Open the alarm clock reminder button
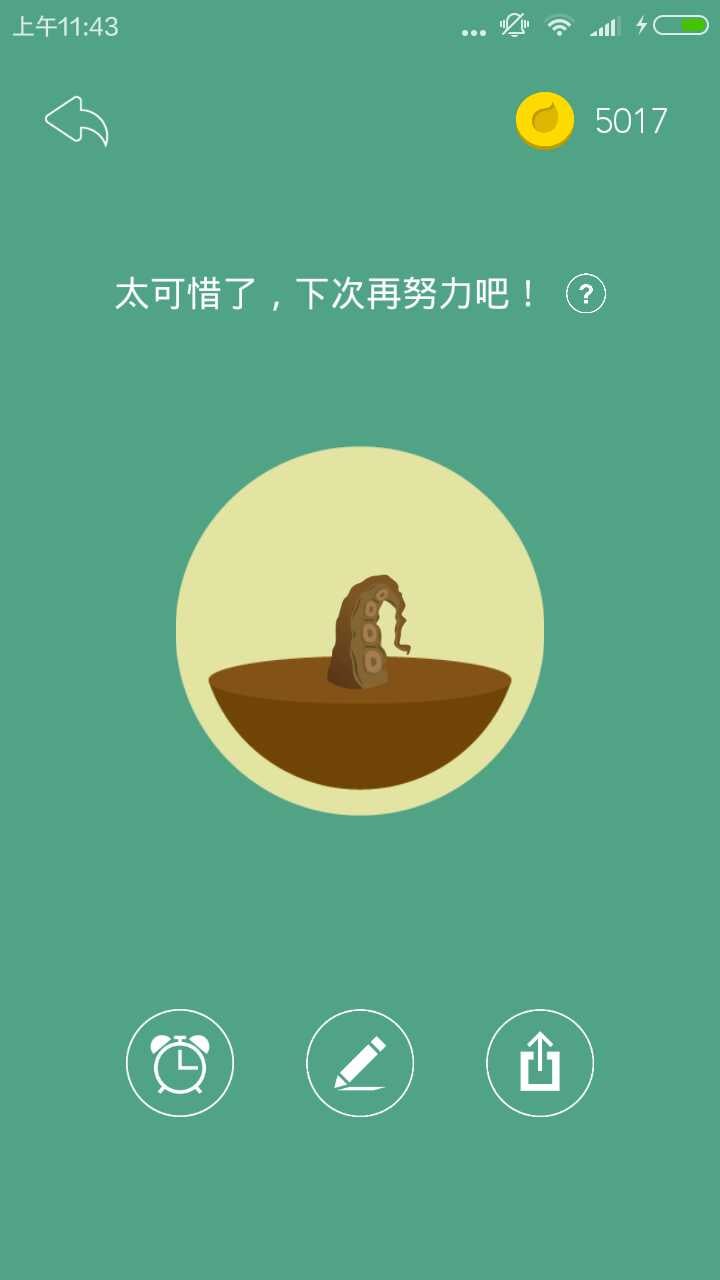The width and height of the screenshot is (720, 1280). (180, 1063)
